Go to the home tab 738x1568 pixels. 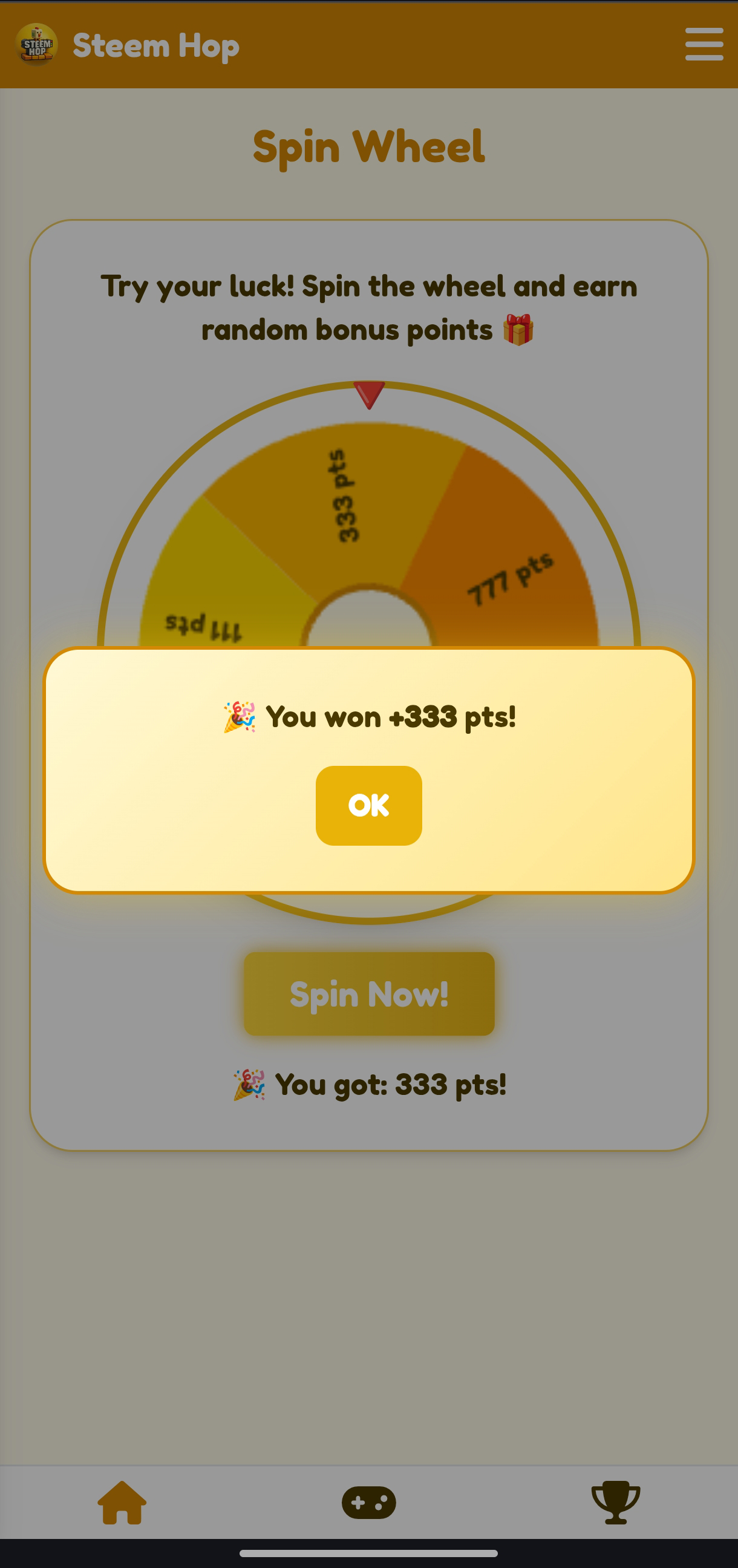point(122,1502)
